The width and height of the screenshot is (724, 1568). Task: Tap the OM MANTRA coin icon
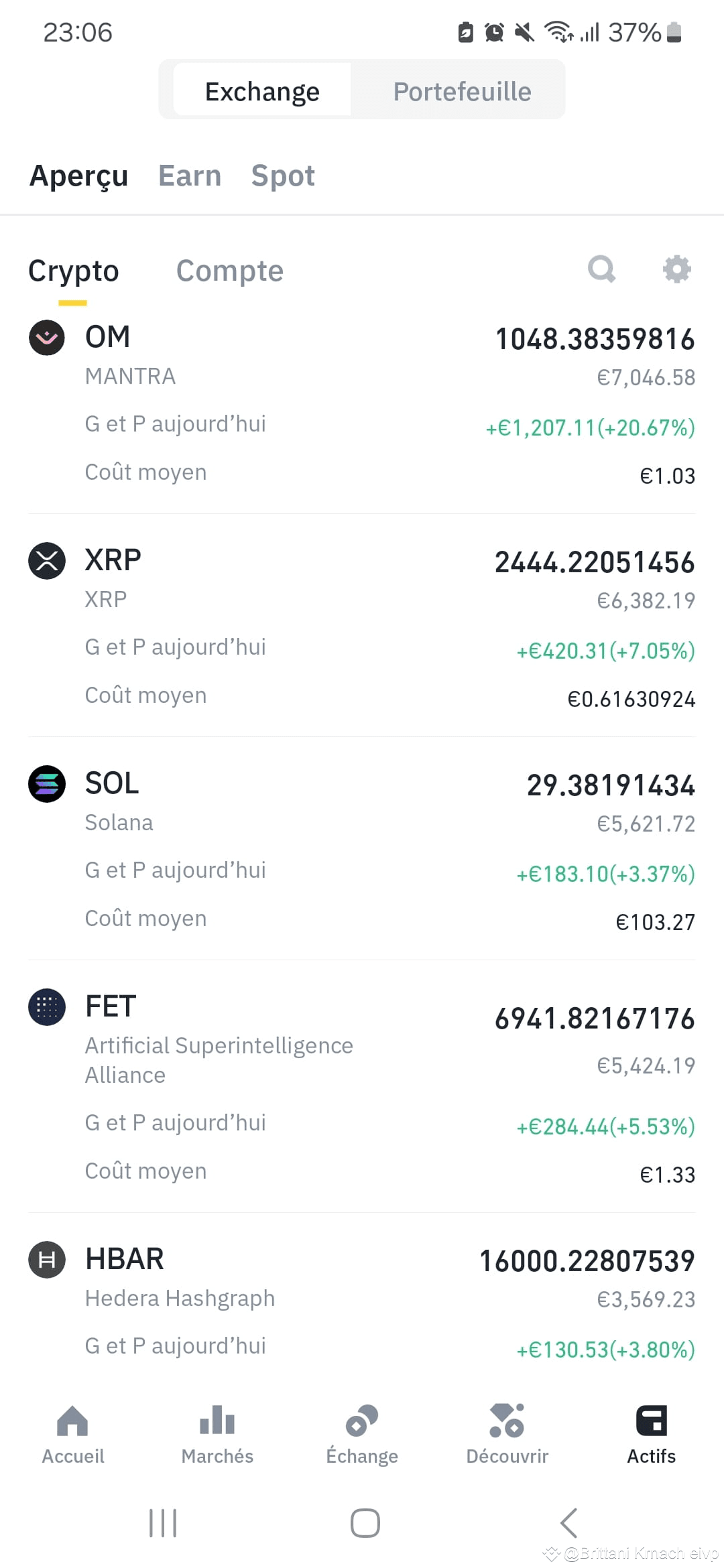[x=46, y=338]
